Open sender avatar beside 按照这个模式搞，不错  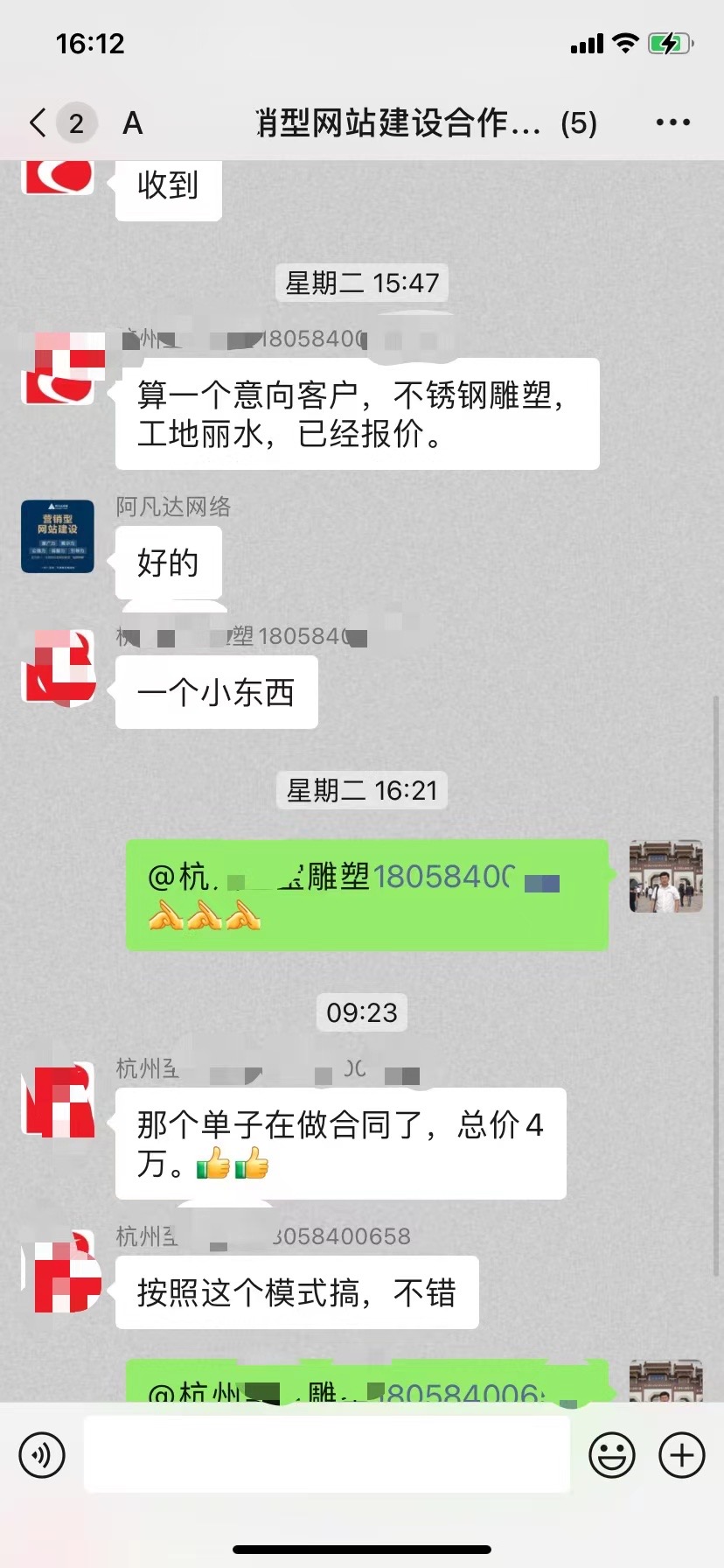click(58, 1273)
